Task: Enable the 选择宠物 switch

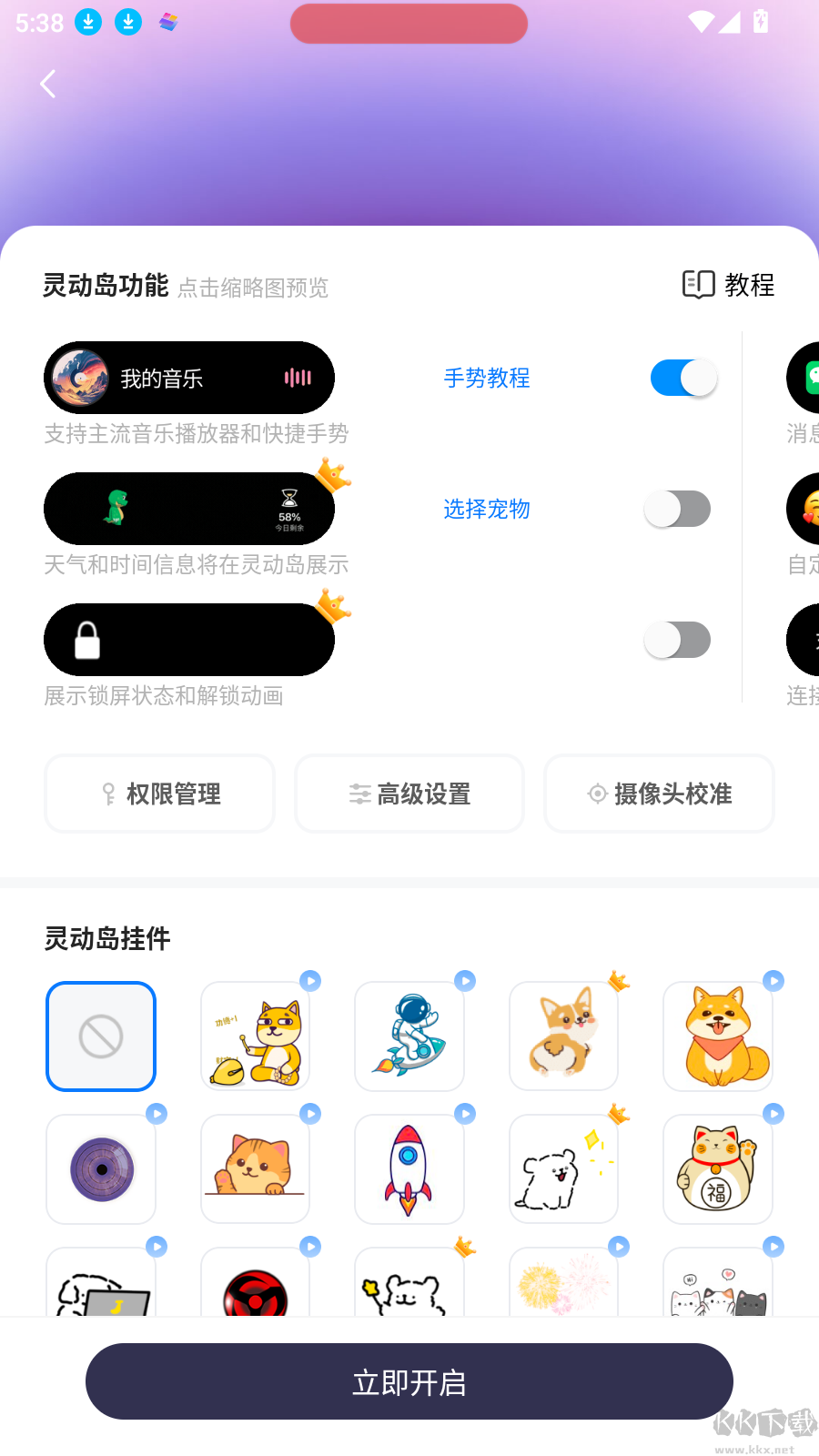Action: click(677, 509)
